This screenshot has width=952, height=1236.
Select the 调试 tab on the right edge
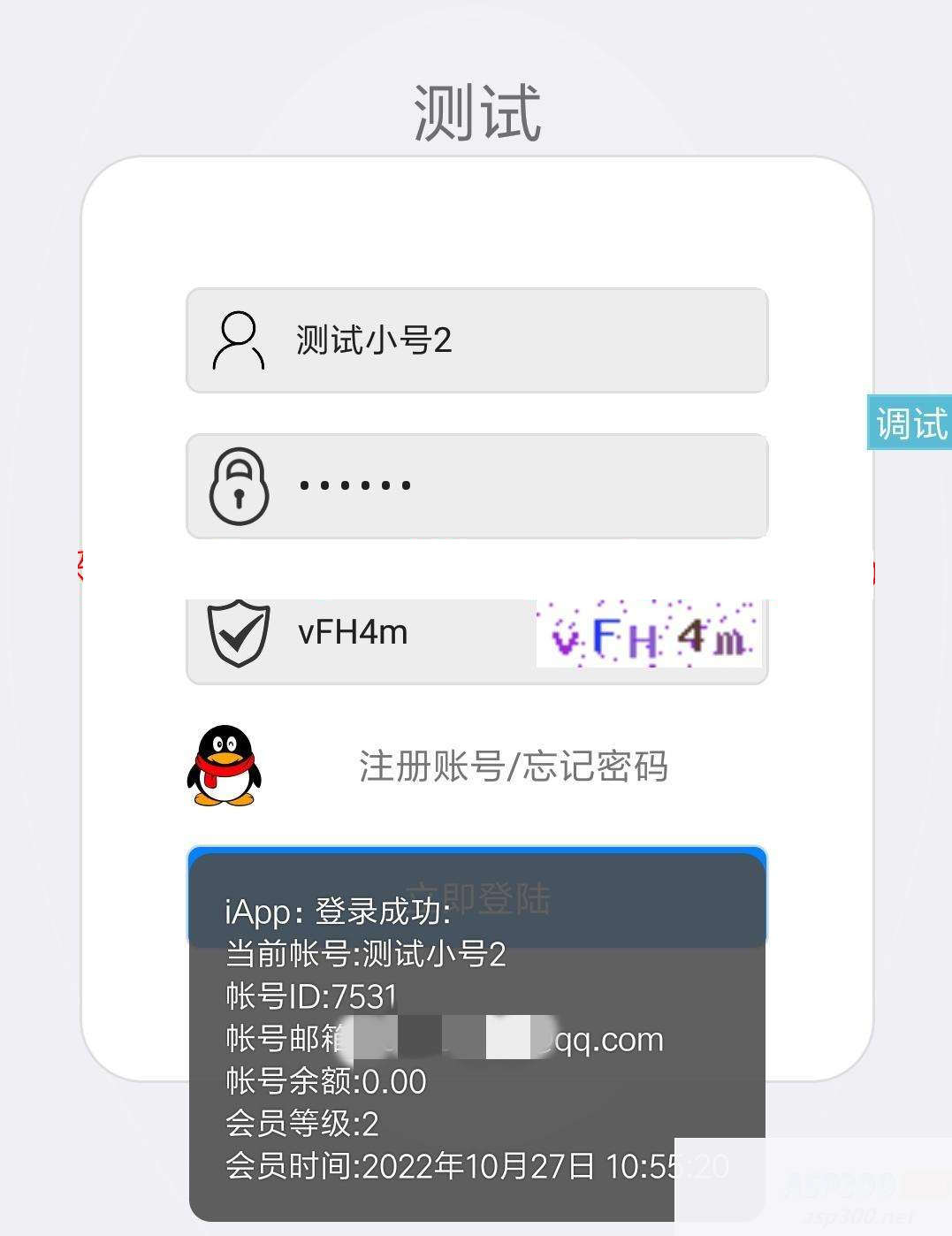pos(910,424)
